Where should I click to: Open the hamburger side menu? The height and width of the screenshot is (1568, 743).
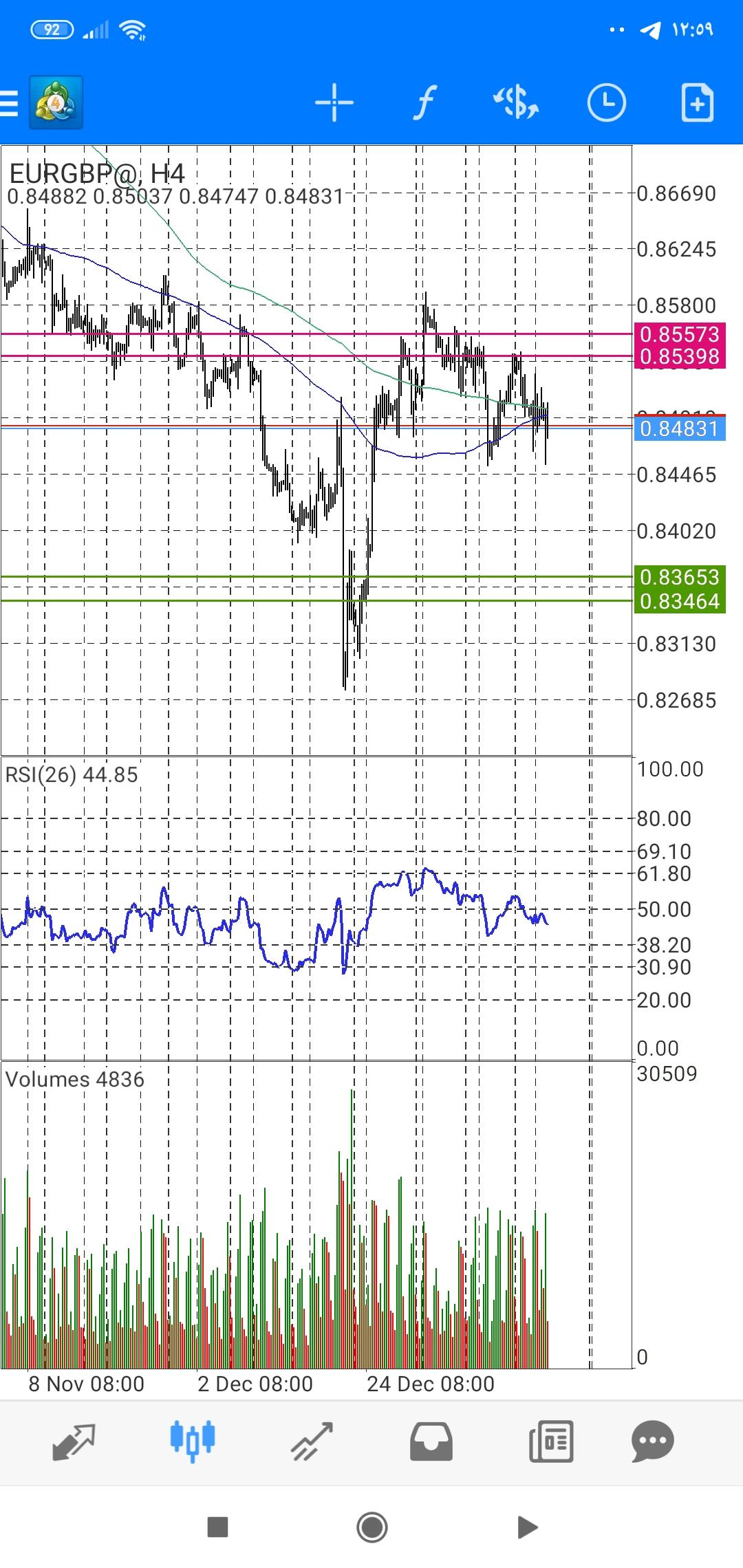pyautogui.click(x=8, y=103)
